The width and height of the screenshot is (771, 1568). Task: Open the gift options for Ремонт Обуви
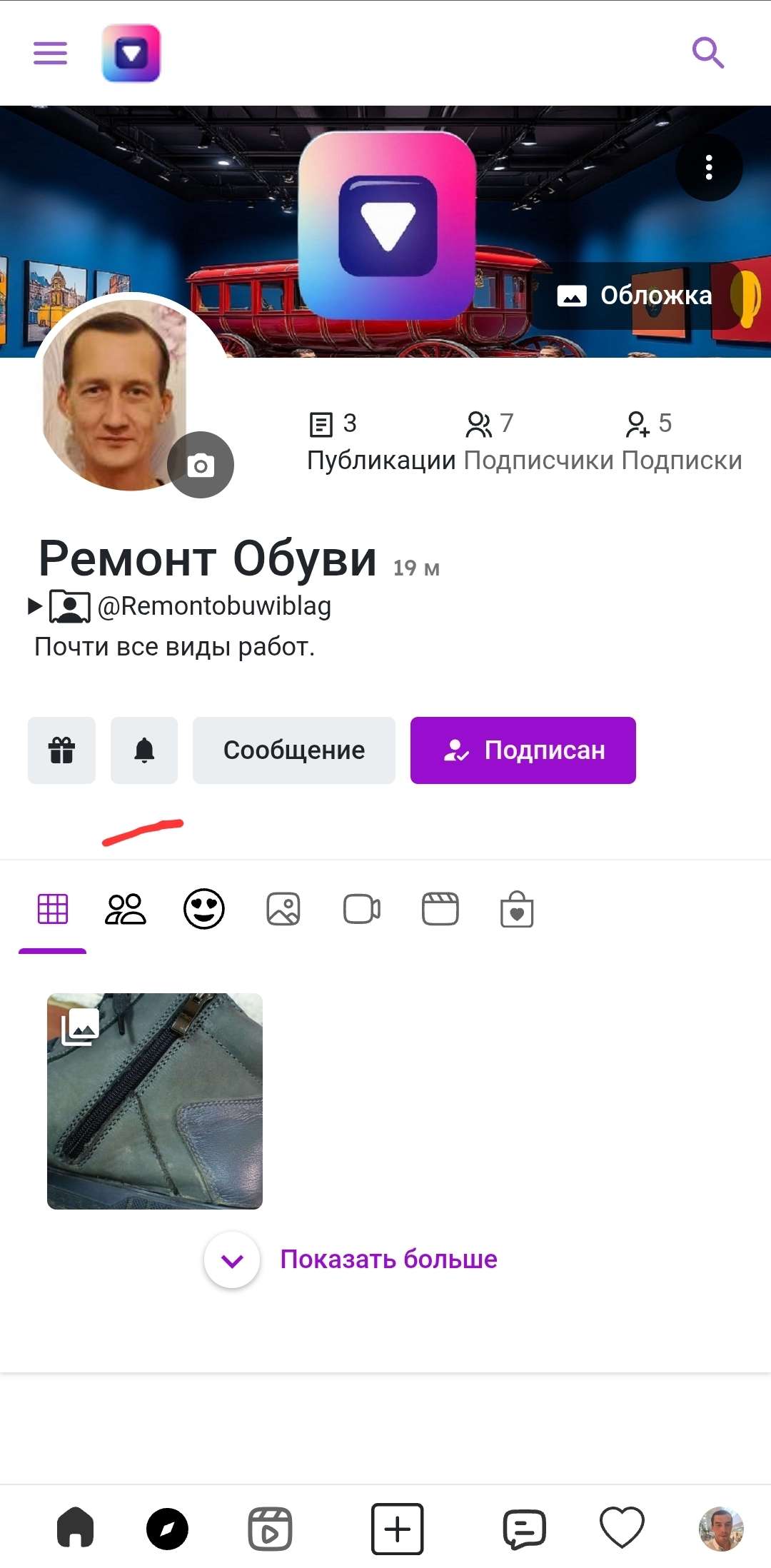point(61,750)
